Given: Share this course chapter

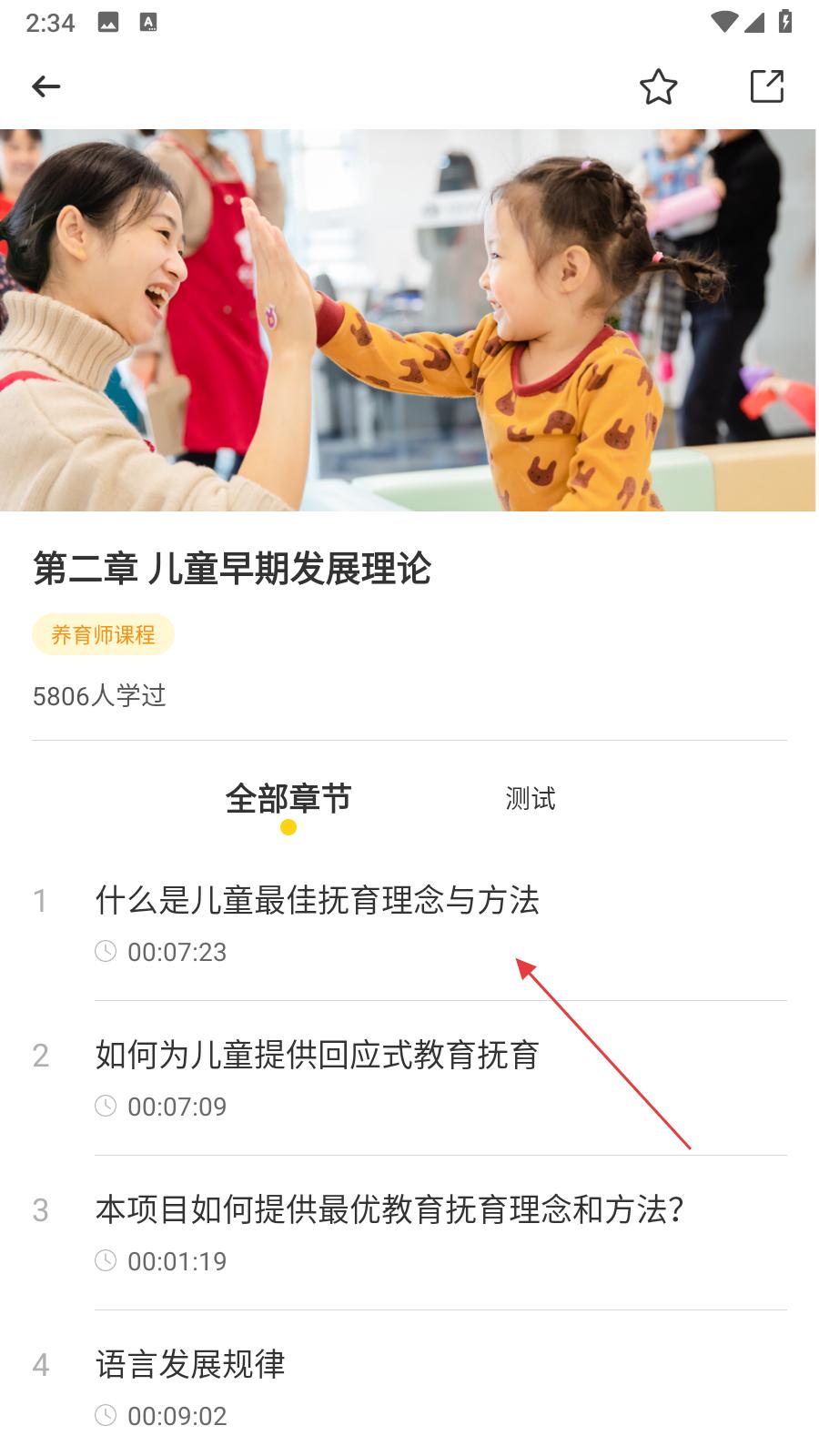Looking at the screenshot, I should tap(766, 86).
